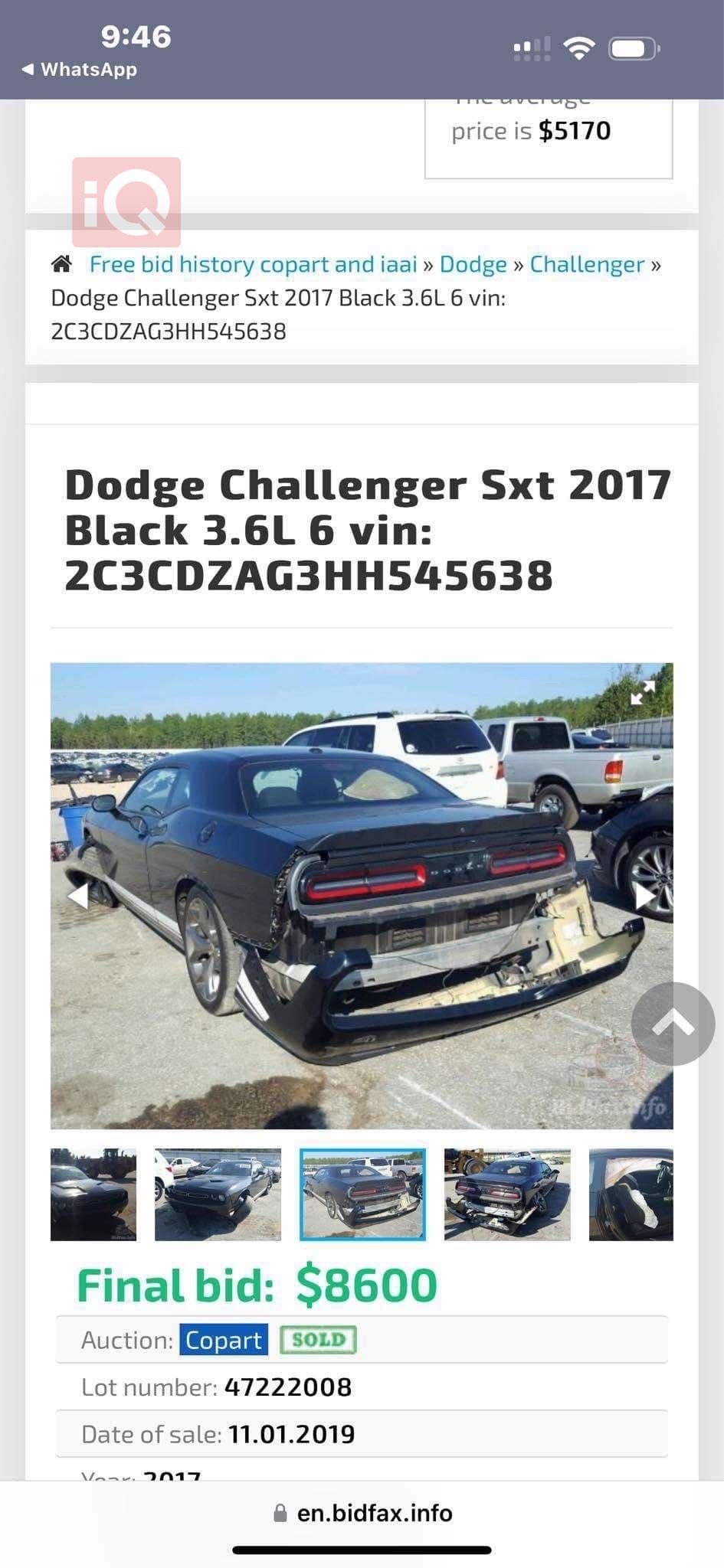This screenshot has height=1568, width=724.
Task: Show the previous car photo
Action: click(77, 895)
